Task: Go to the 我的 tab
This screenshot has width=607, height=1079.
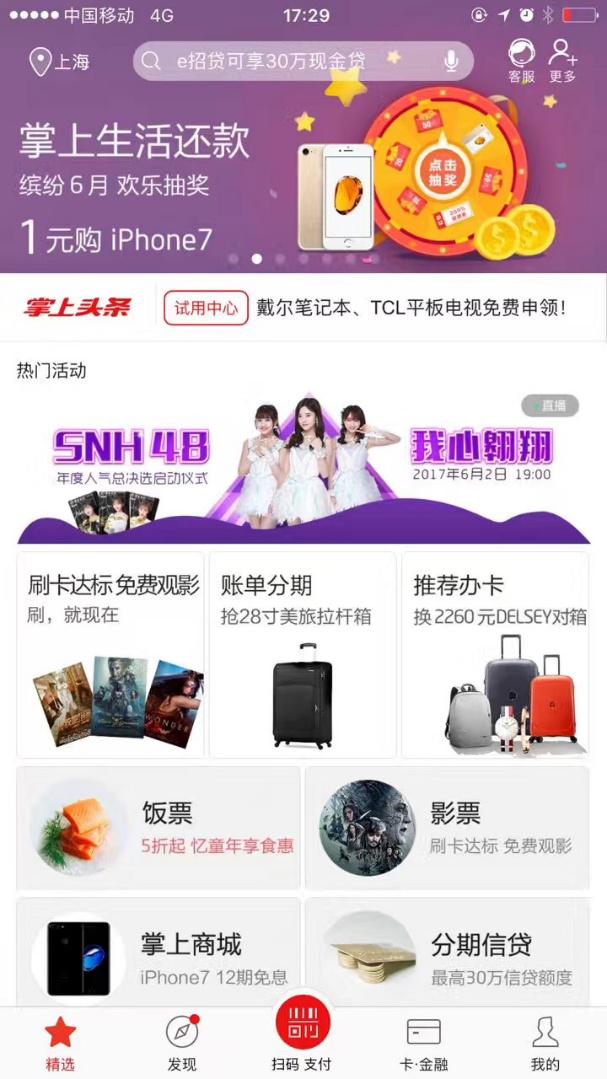Action: [x=545, y=1043]
